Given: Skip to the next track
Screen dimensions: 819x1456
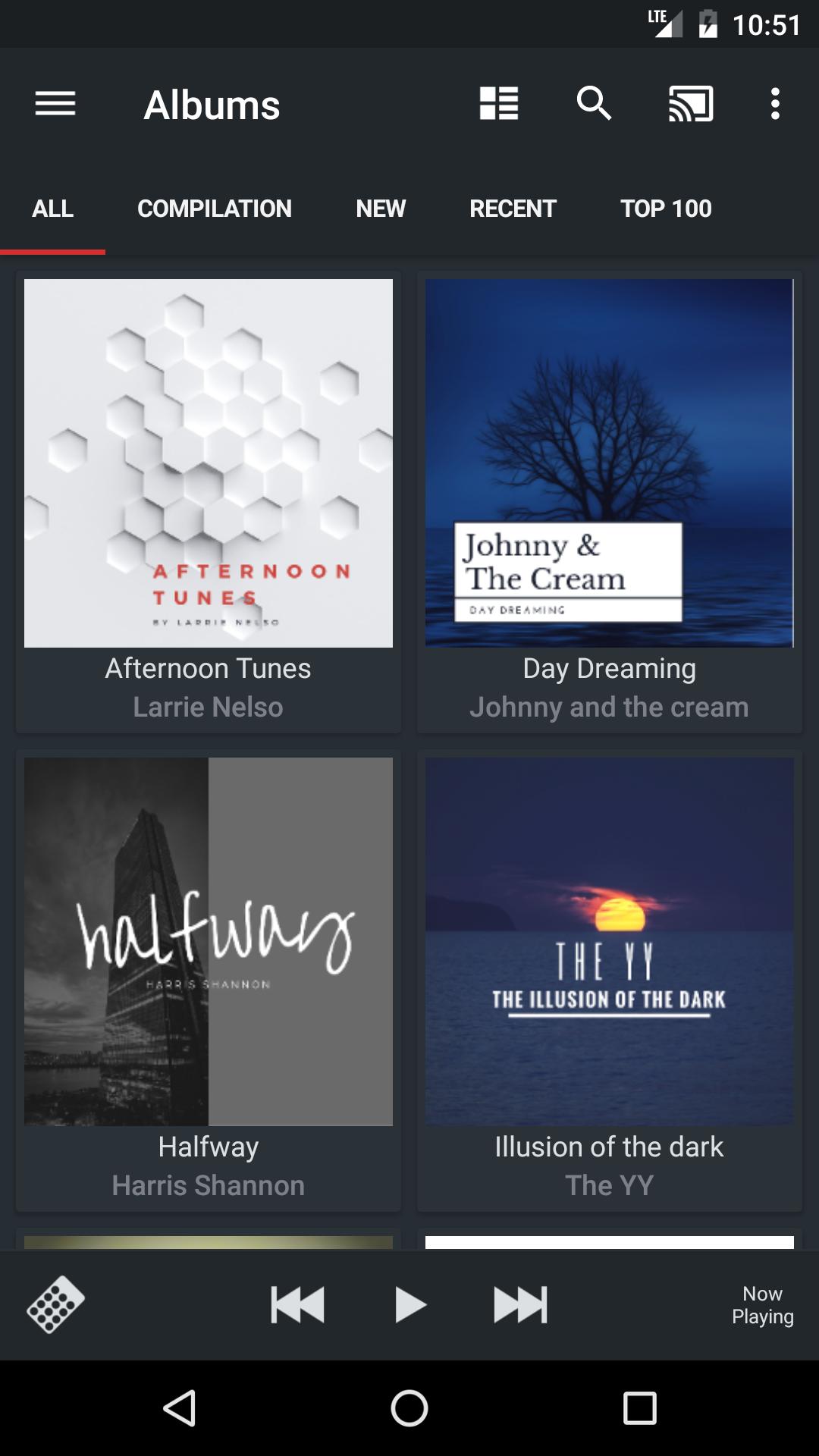Looking at the screenshot, I should click(x=521, y=1304).
